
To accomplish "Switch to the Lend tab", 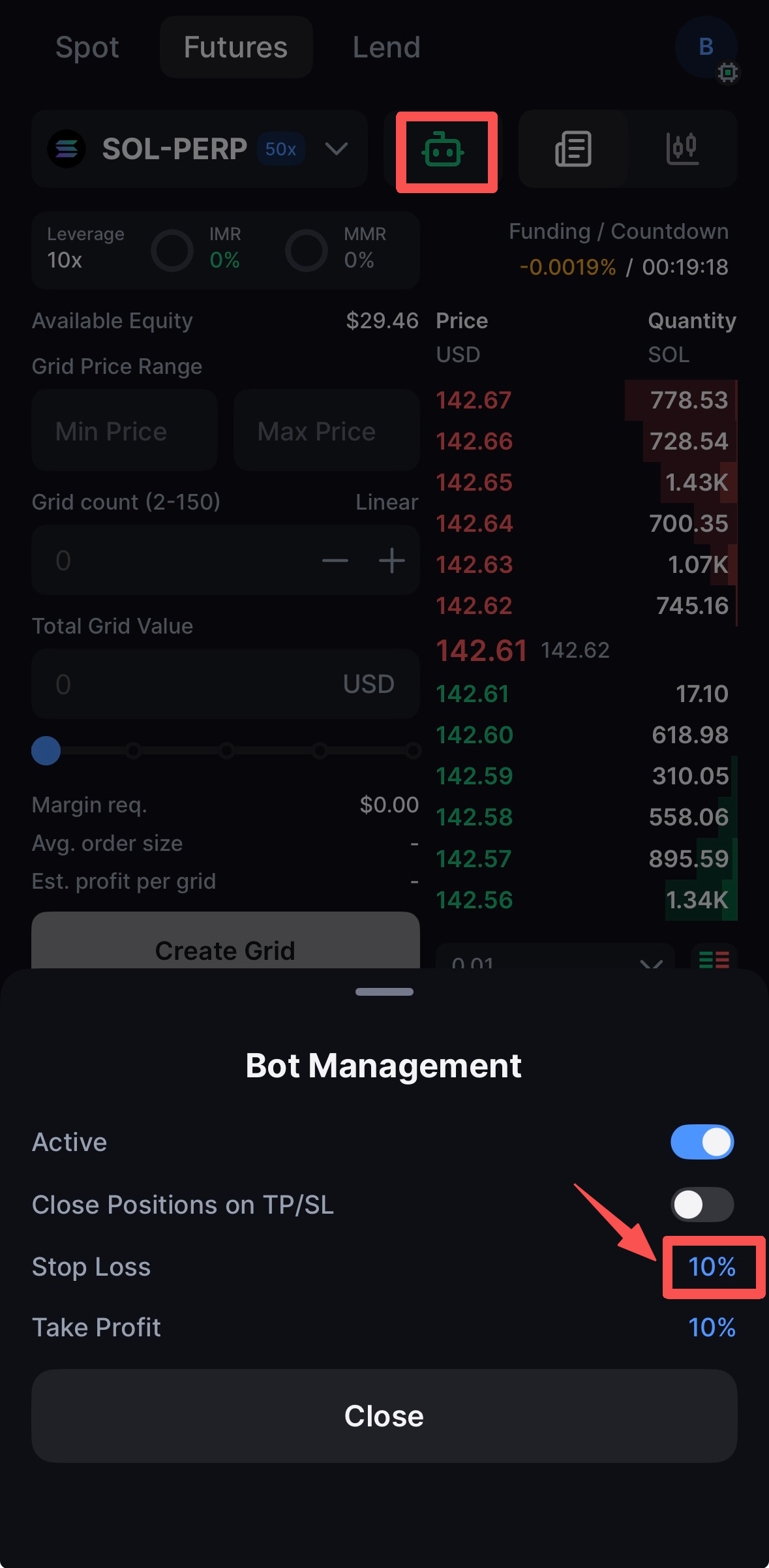I will [x=386, y=47].
